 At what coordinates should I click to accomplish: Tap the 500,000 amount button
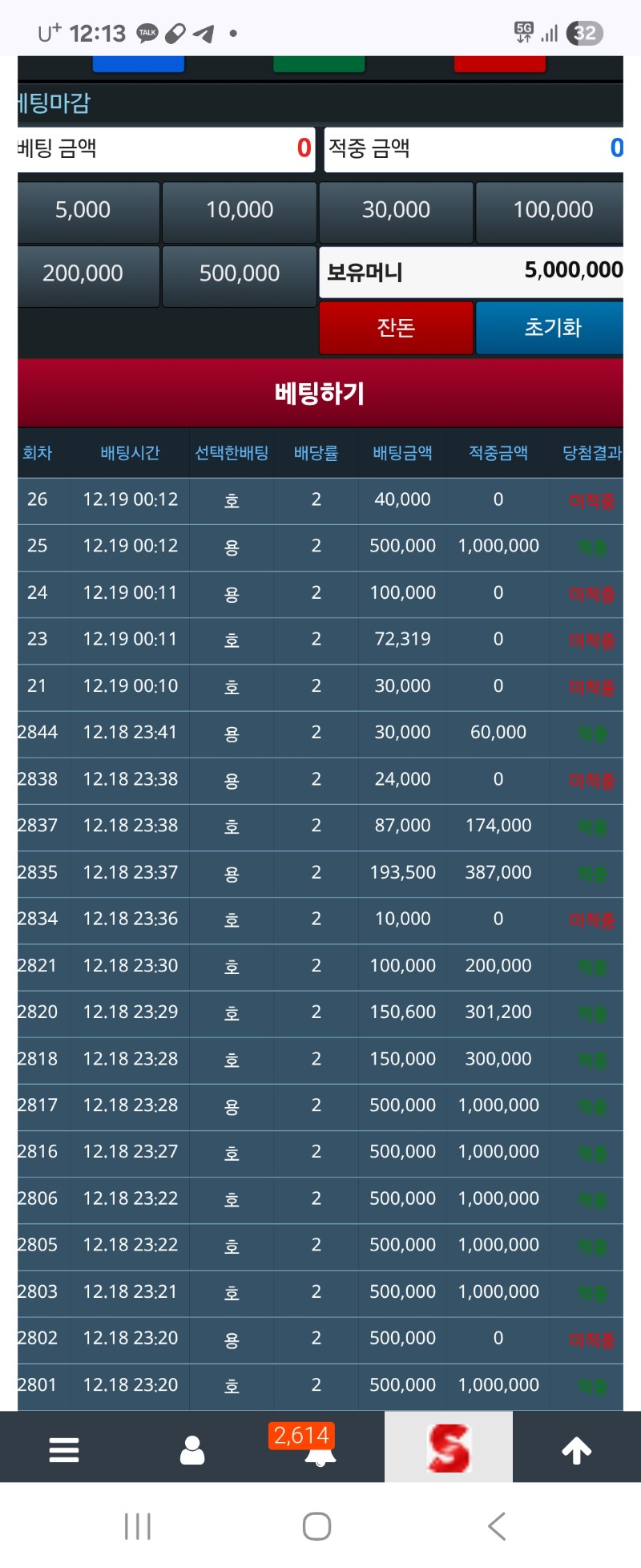240,274
